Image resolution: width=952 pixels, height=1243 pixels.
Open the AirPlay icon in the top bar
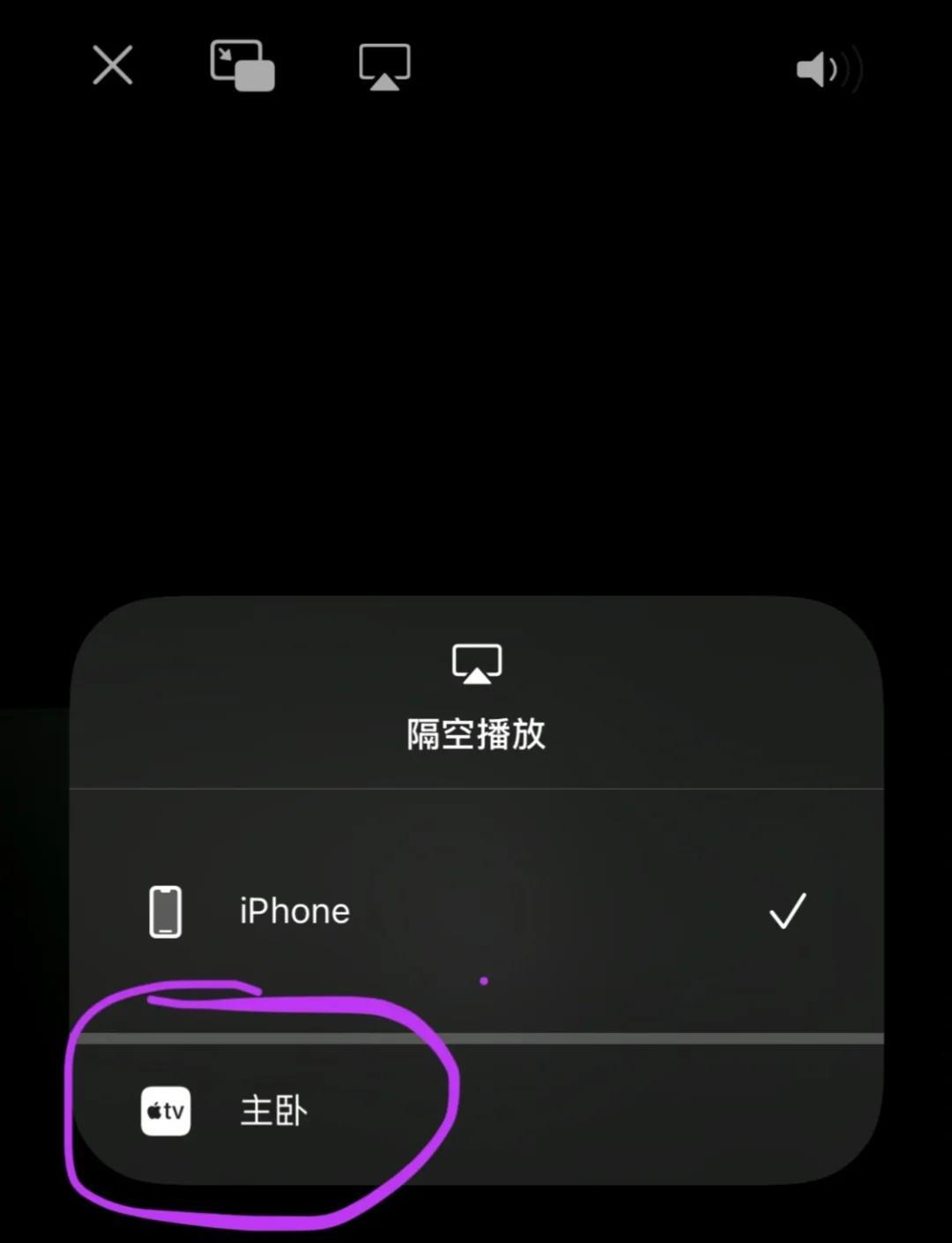[384, 66]
